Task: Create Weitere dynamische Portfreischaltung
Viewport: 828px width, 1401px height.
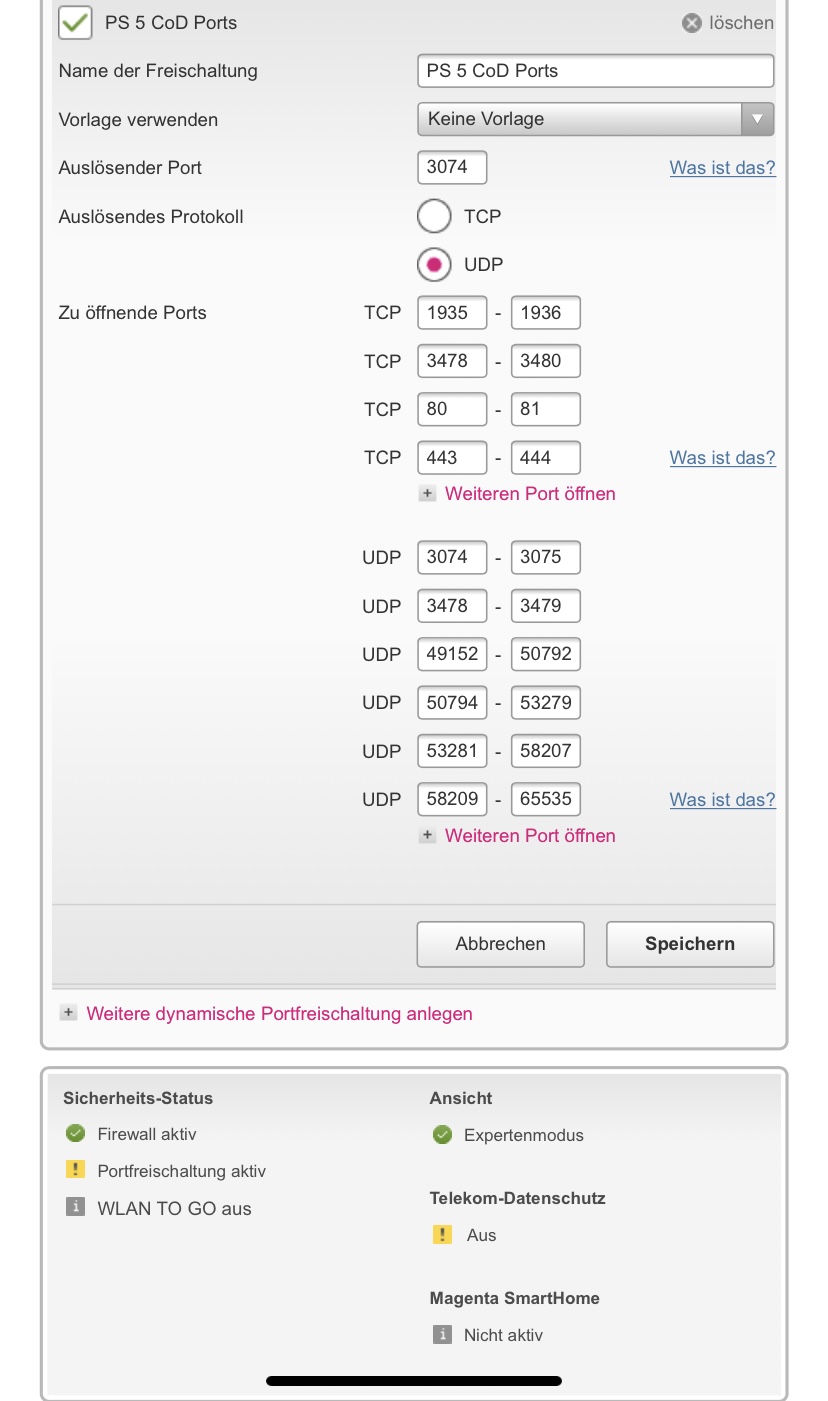Action: pyautogui.click(x=279, y=1014)
